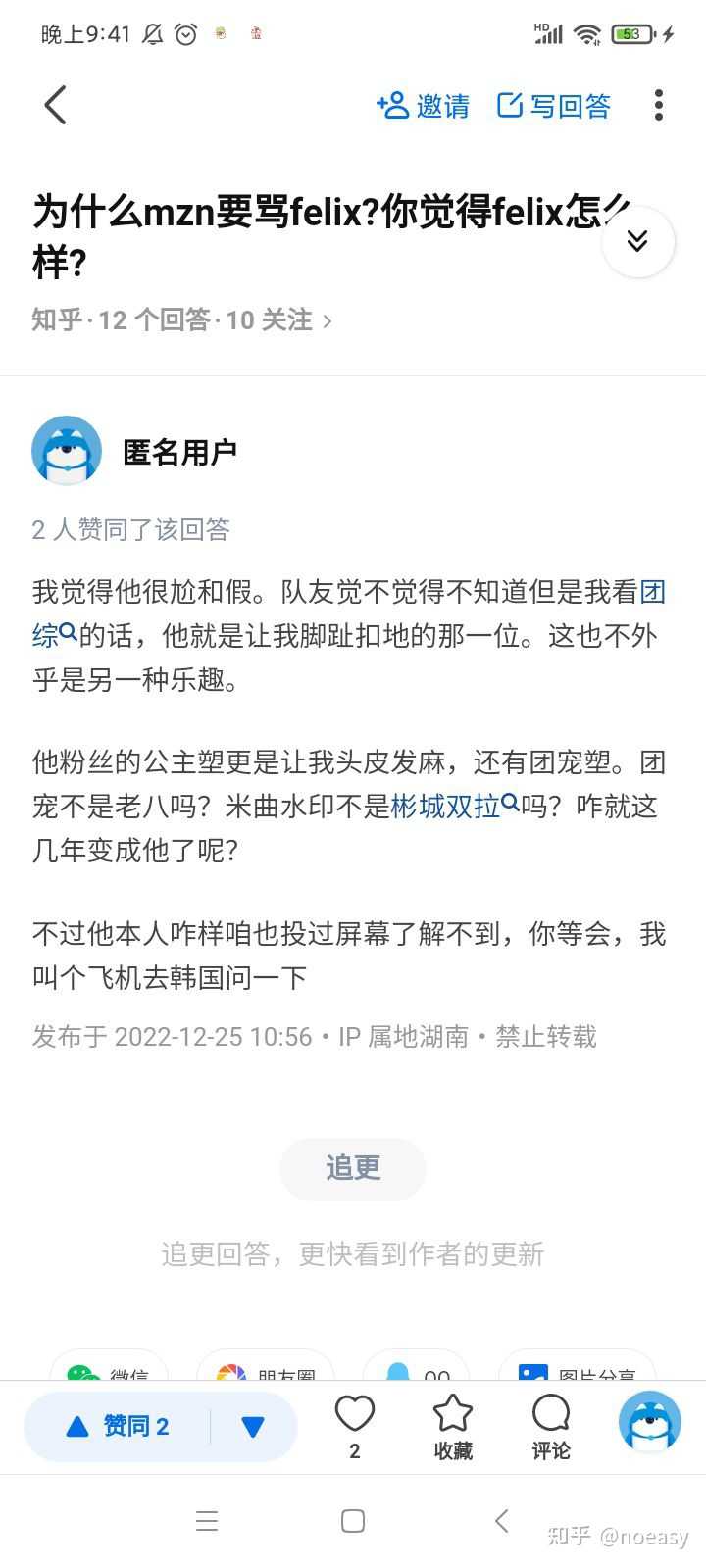The image size is (706, 1568).
Task: Upvote the answer with 赞同 2
Action: click(x=118, y=1427)
